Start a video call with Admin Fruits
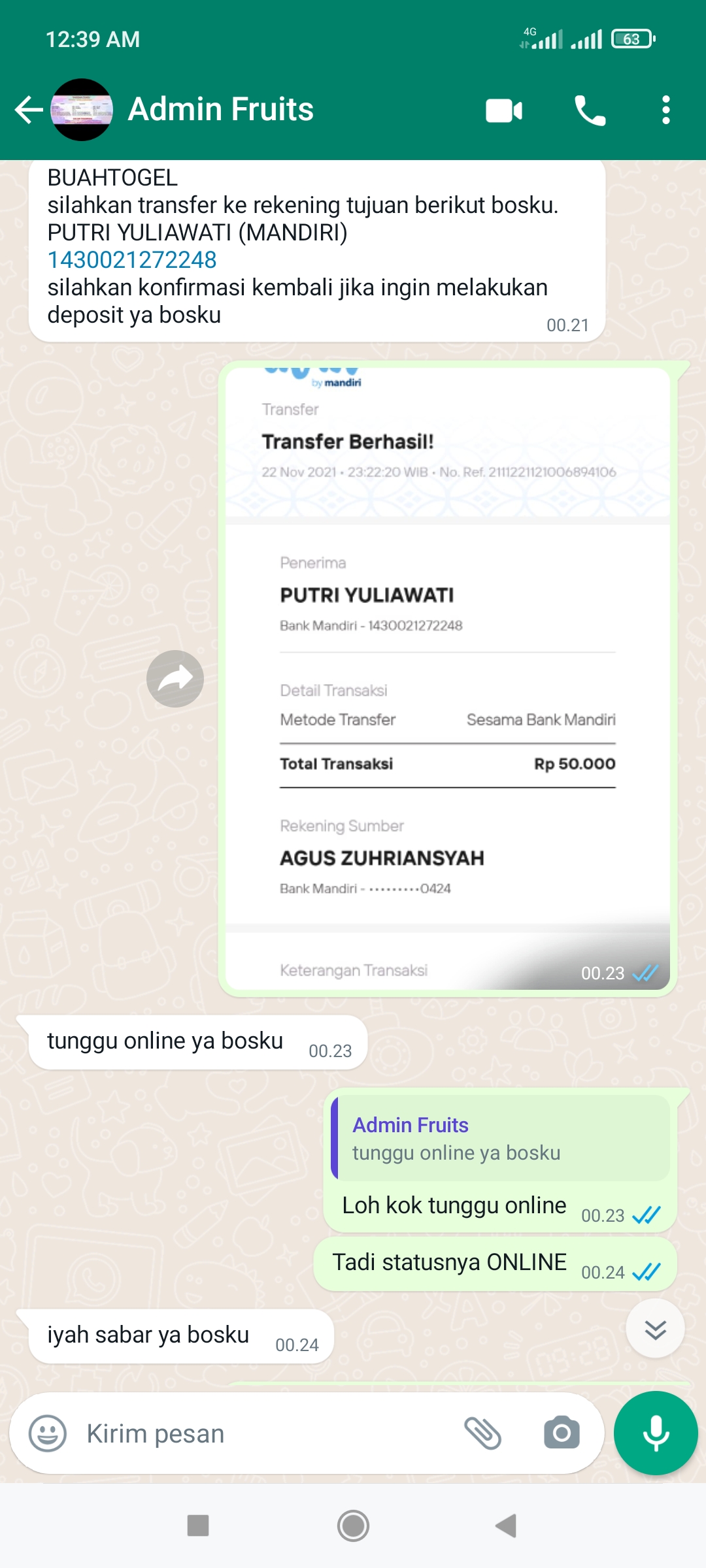 (x=504, y=110)
